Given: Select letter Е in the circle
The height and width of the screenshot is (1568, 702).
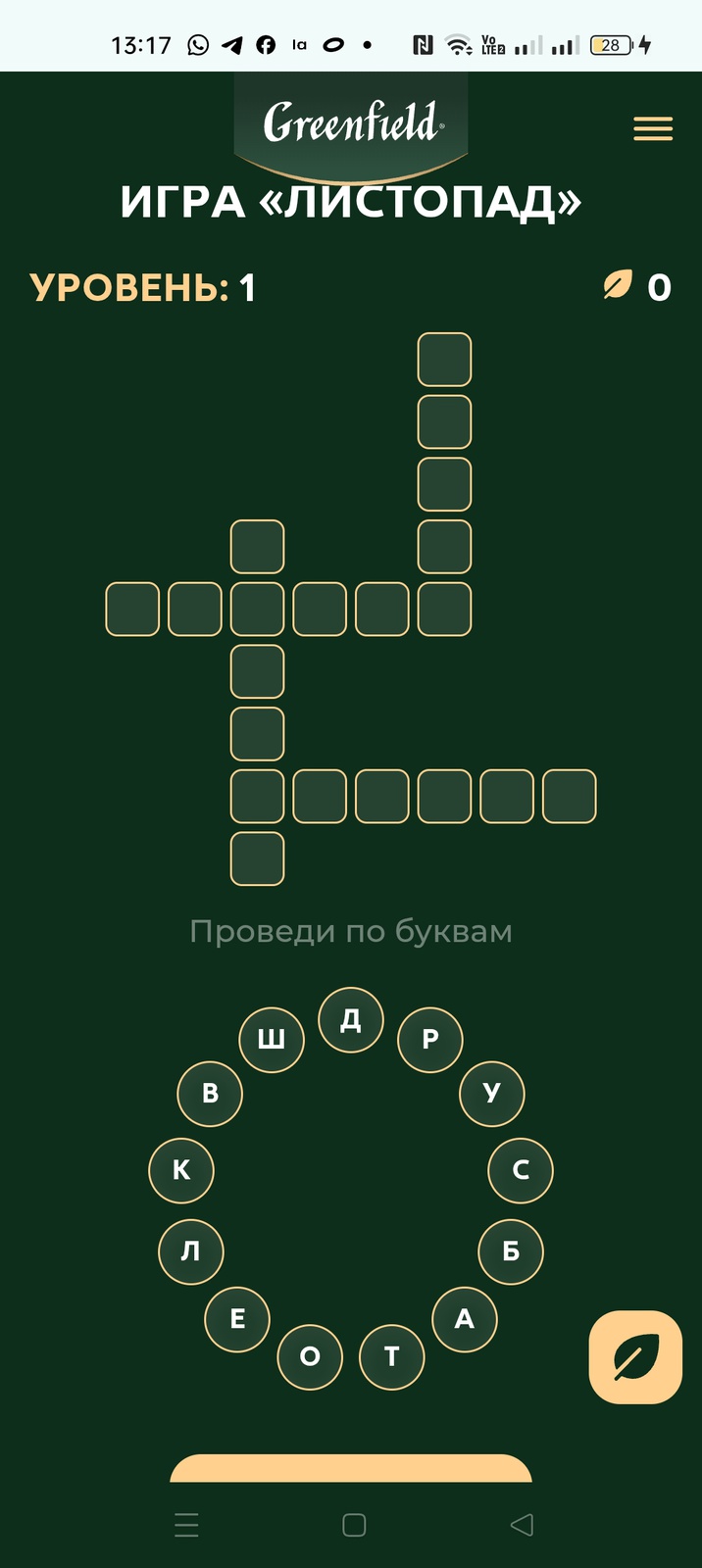Looking at the screenshot, I should 237,1320.
